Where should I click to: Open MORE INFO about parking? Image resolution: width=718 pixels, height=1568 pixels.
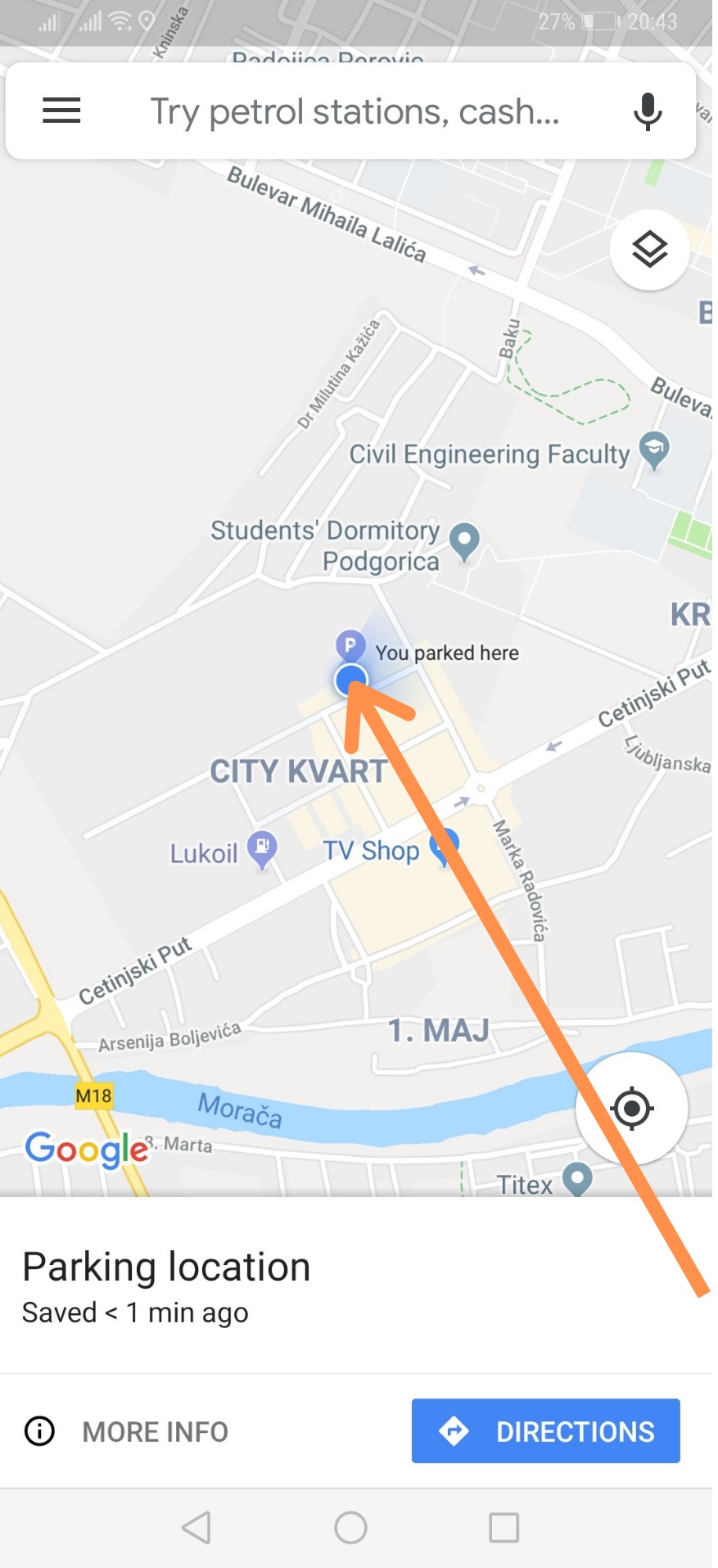coord(128,1431)
